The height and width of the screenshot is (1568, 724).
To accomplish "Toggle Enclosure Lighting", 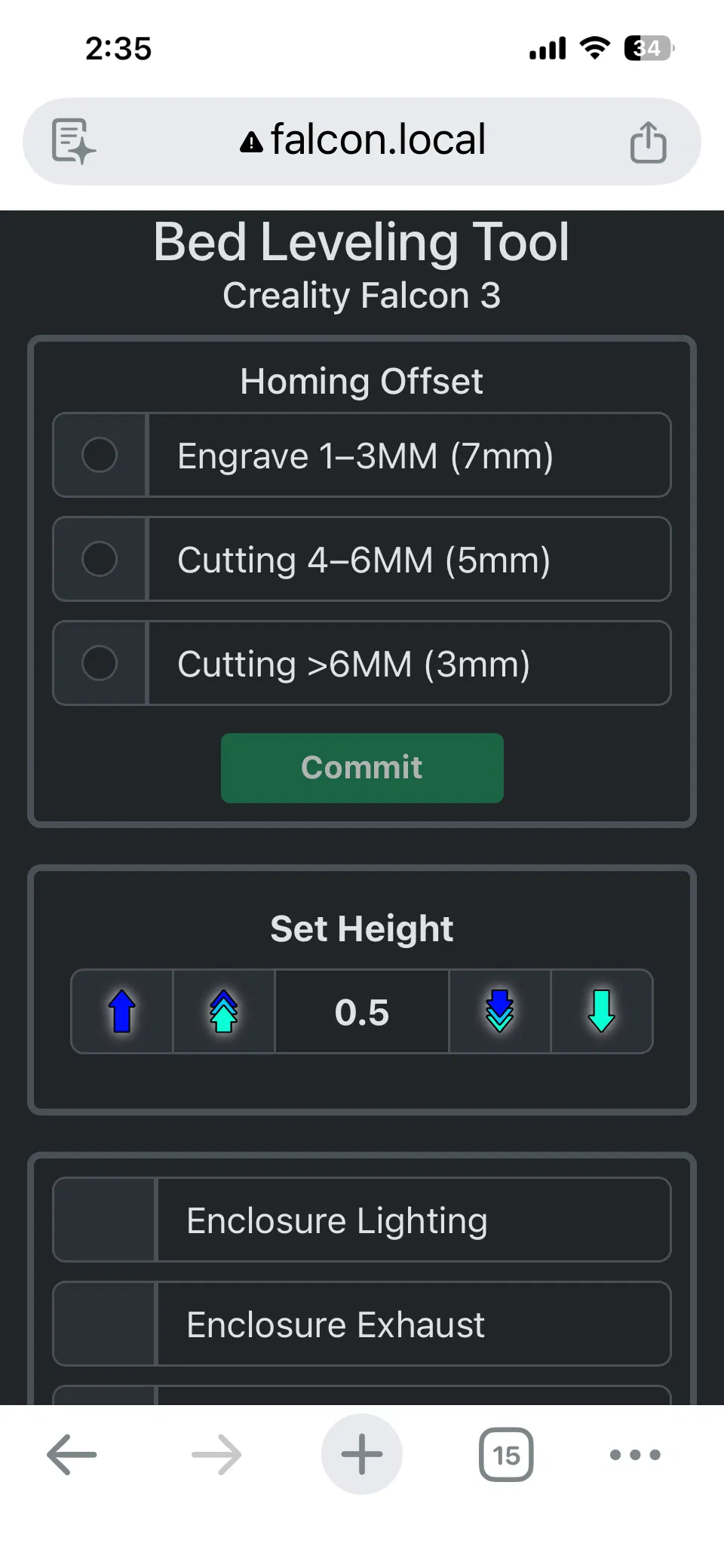I will tap(105, 1220).
